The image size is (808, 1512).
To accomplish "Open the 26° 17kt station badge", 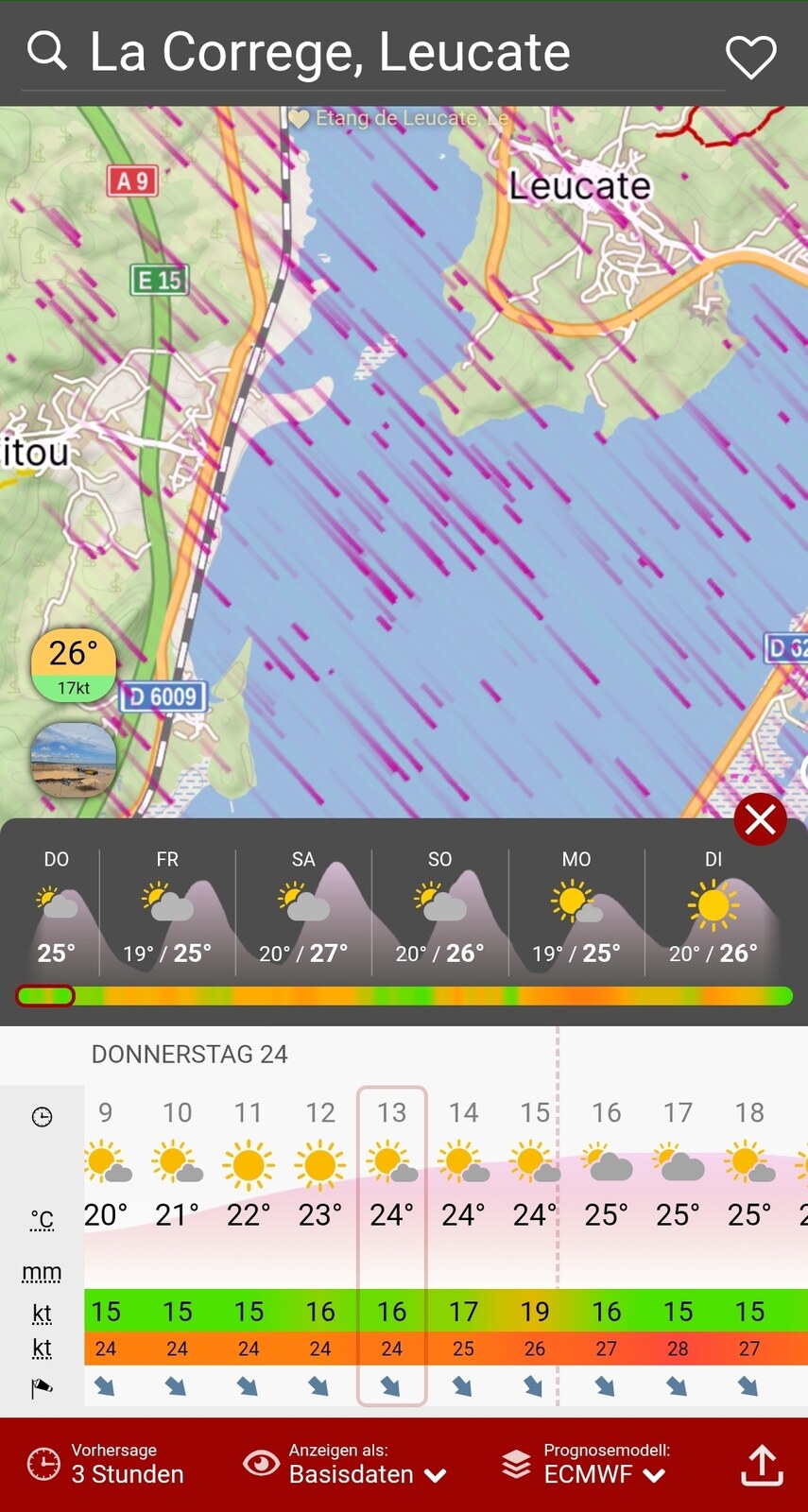I will coord(74,665).
